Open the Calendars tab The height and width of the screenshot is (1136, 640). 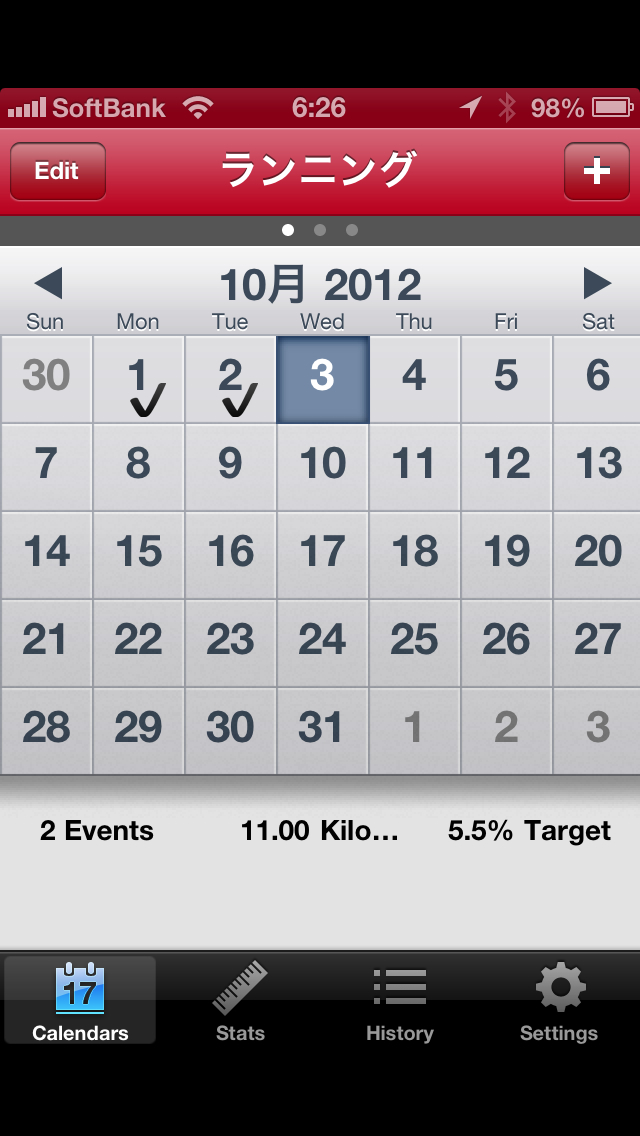80,1001
